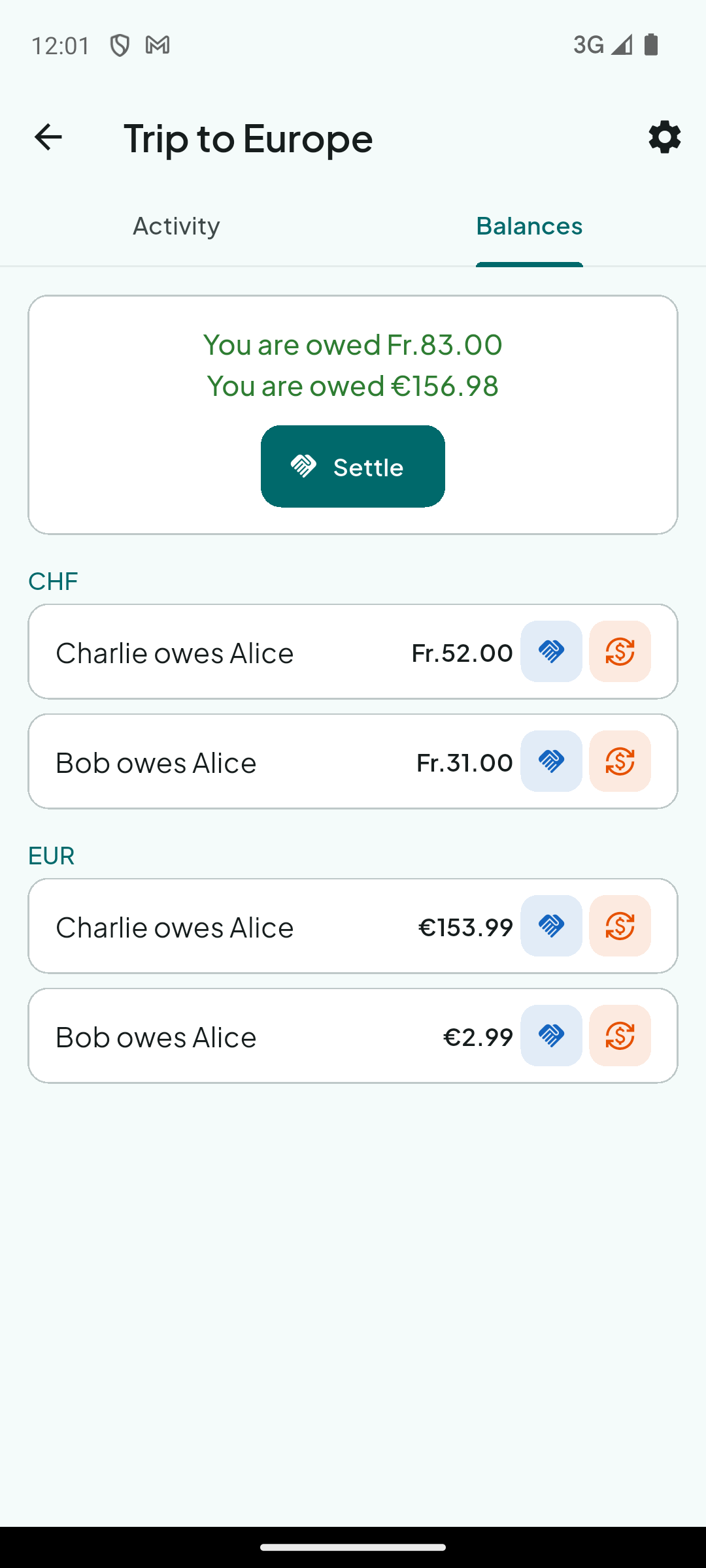
Task: Tap the 'You are owed Fr.83.00' summary text
Action: pos(352,344)
